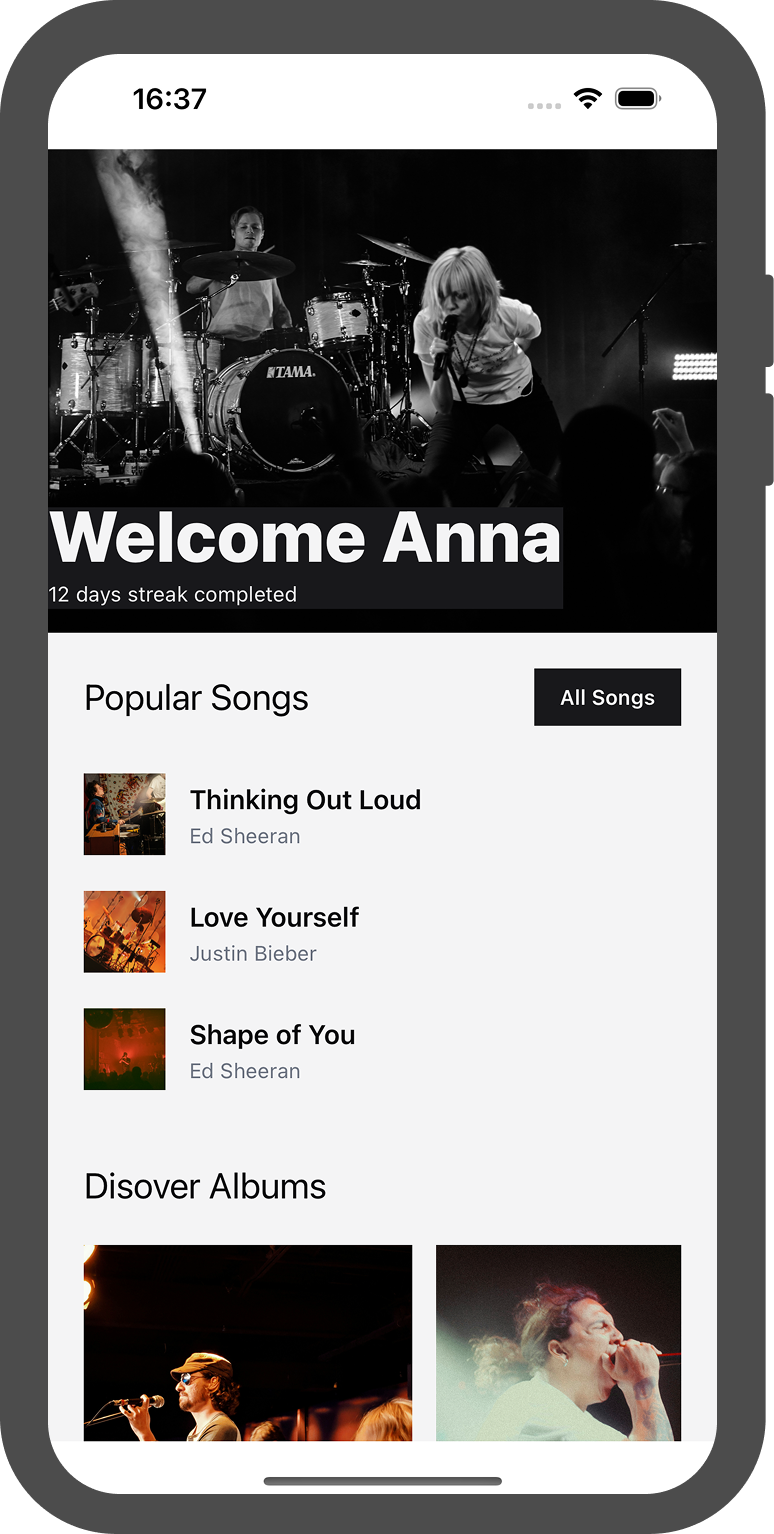Open the album with shouting singer
Image resolution: width=774 pixels, height=1534 pixels.
pyautogui.click(x=558, y=1342)
